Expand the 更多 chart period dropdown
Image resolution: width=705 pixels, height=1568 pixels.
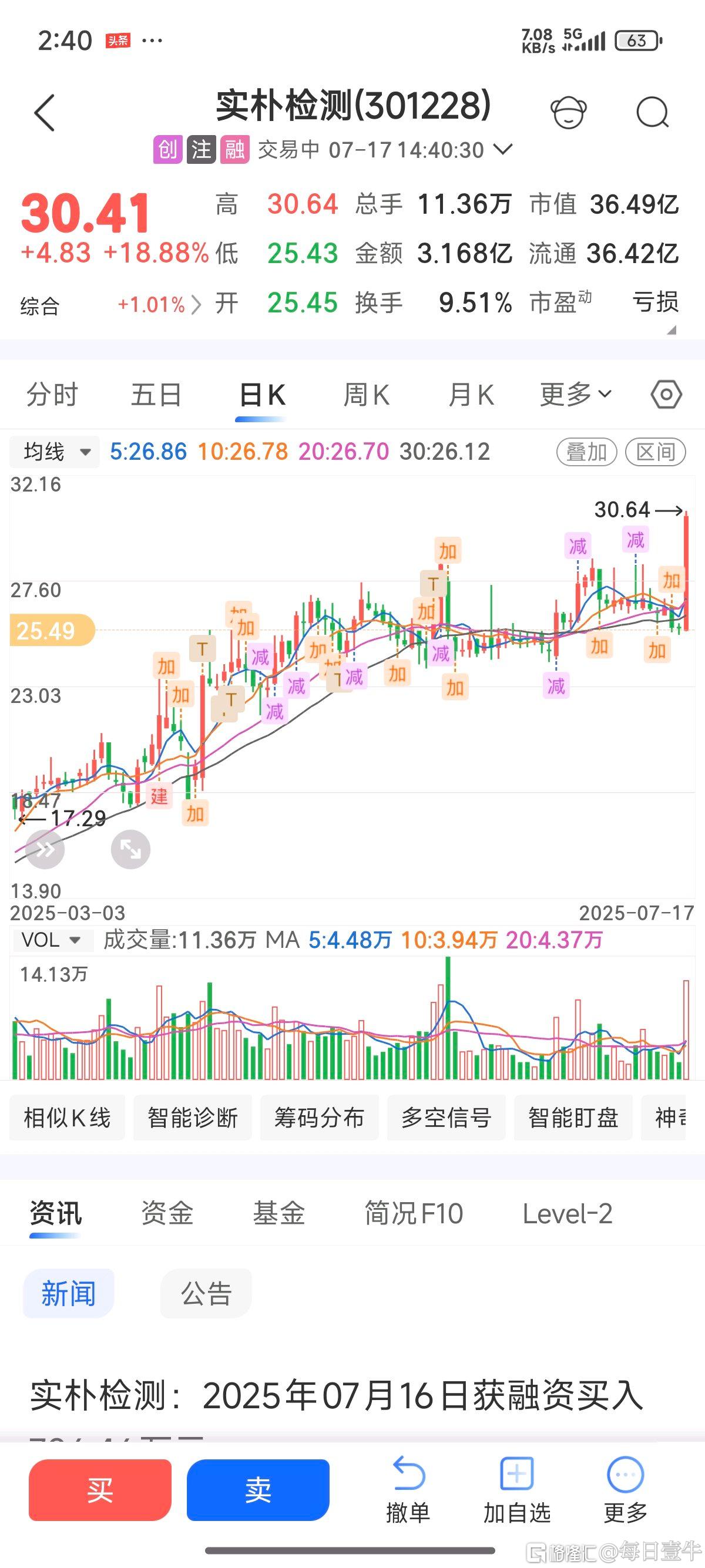pos(575,395)
